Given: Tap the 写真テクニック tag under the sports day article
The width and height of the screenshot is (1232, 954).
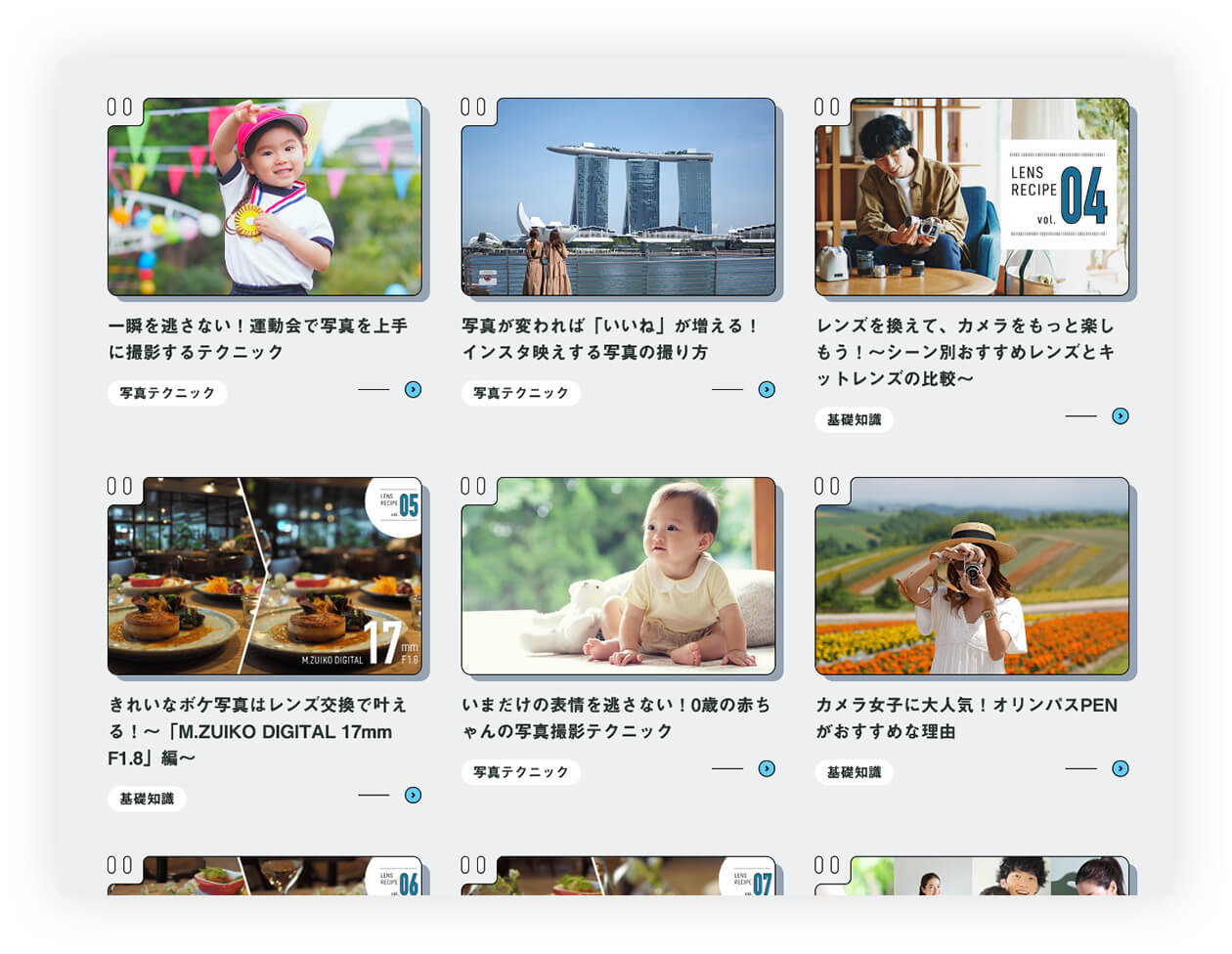Looking at the screenshot, I should click(167, 393).
